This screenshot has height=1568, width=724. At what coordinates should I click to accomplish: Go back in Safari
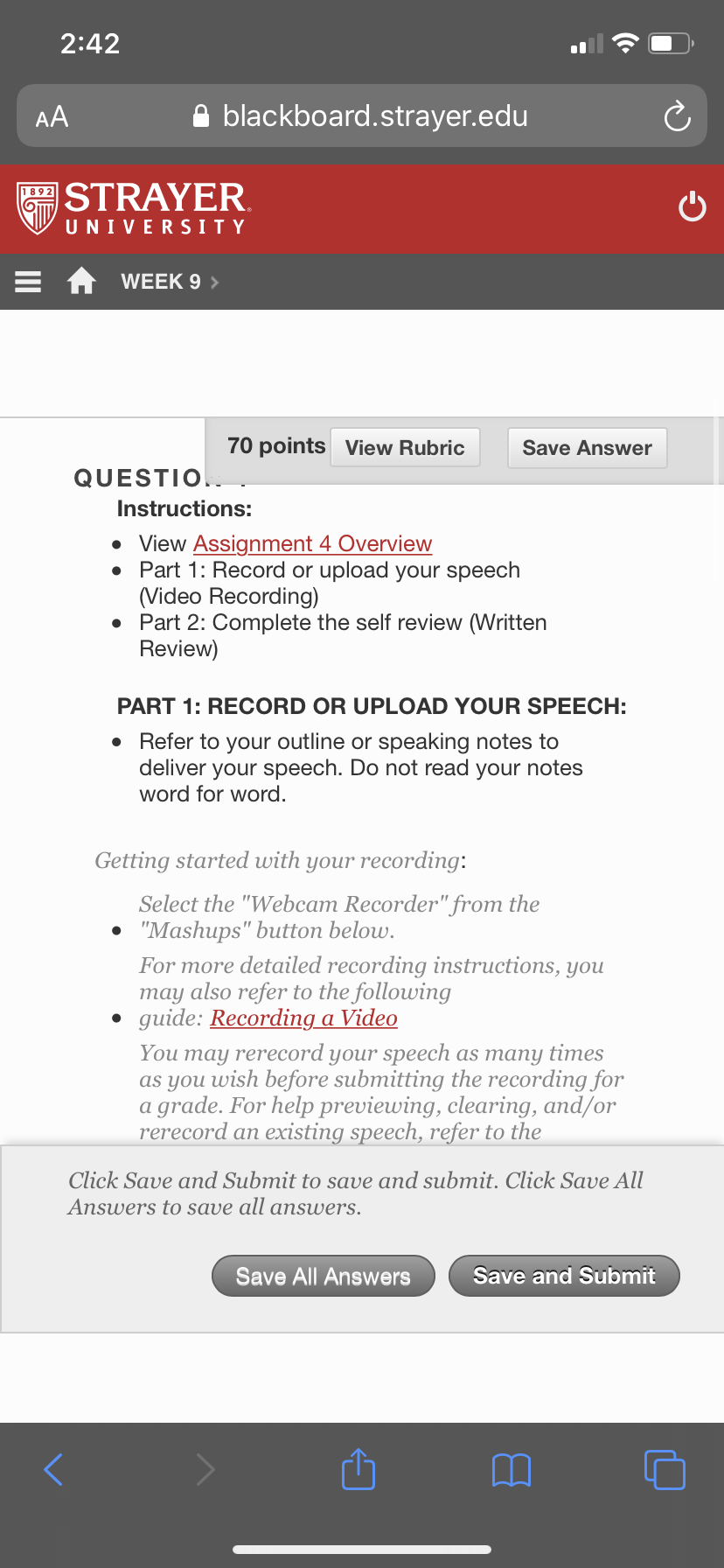click(x=53, y=1469)
